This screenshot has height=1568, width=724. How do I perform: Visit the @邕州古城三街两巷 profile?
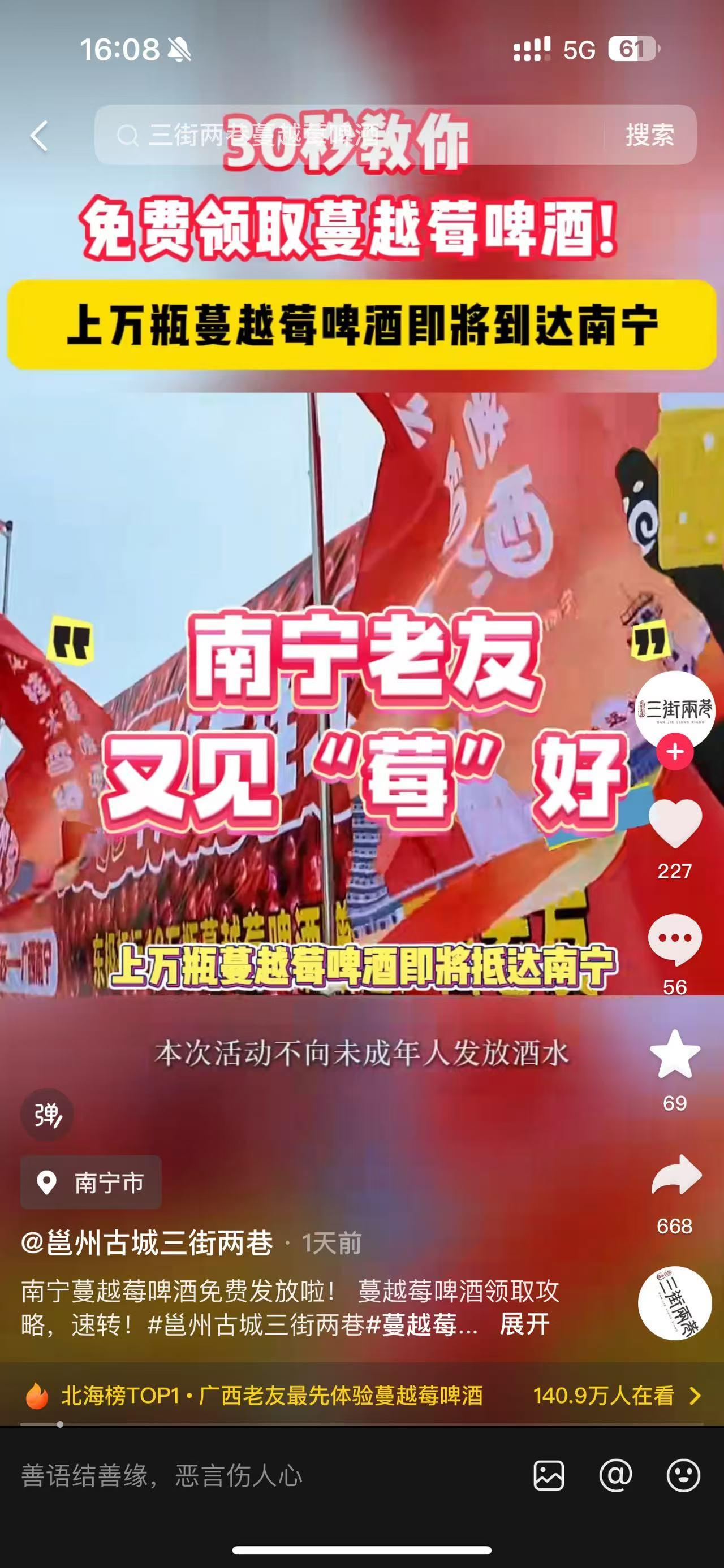tap(146, 1243)
